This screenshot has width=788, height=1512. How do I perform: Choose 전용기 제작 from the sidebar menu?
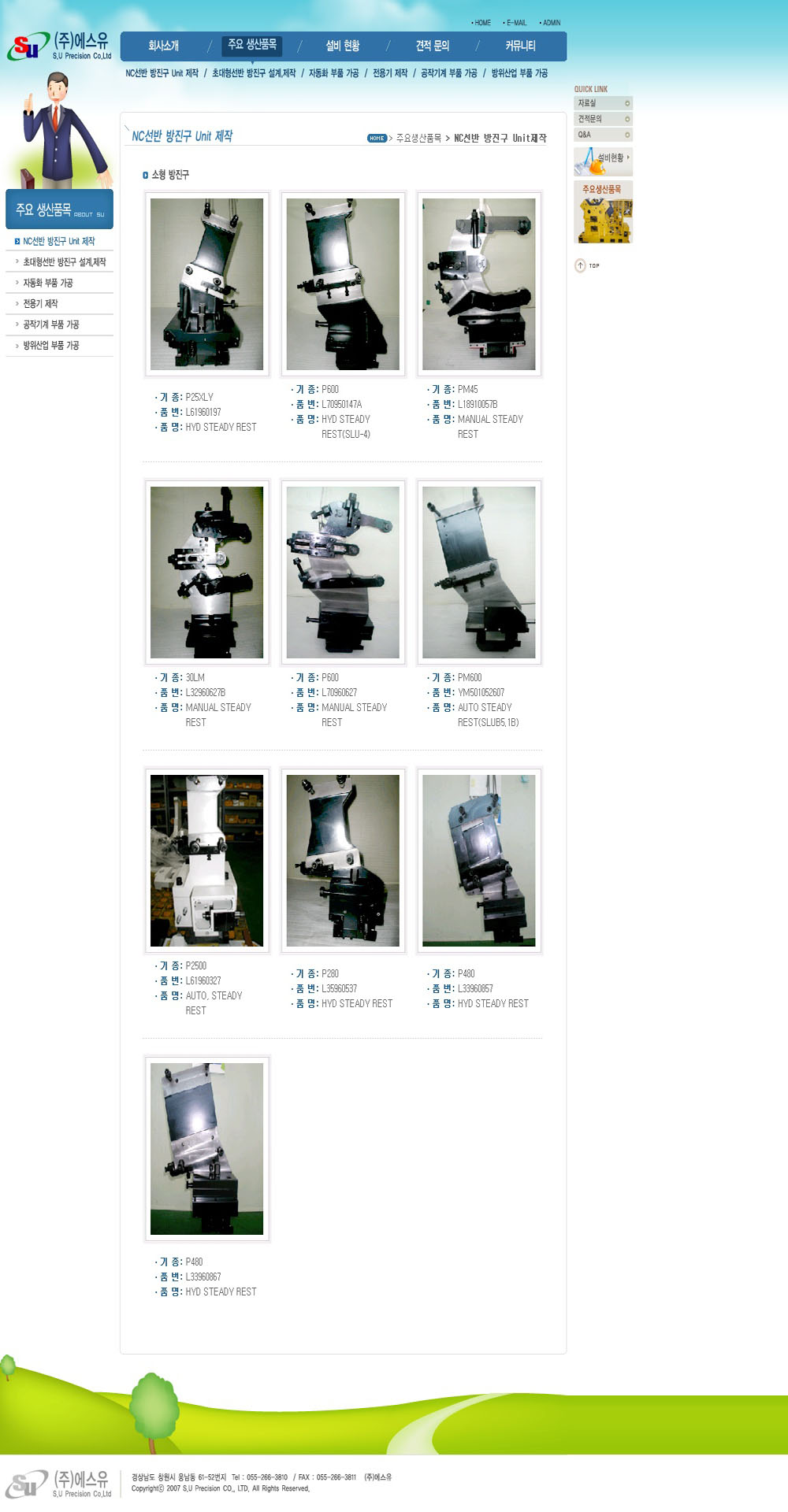[x=40, y=304]
